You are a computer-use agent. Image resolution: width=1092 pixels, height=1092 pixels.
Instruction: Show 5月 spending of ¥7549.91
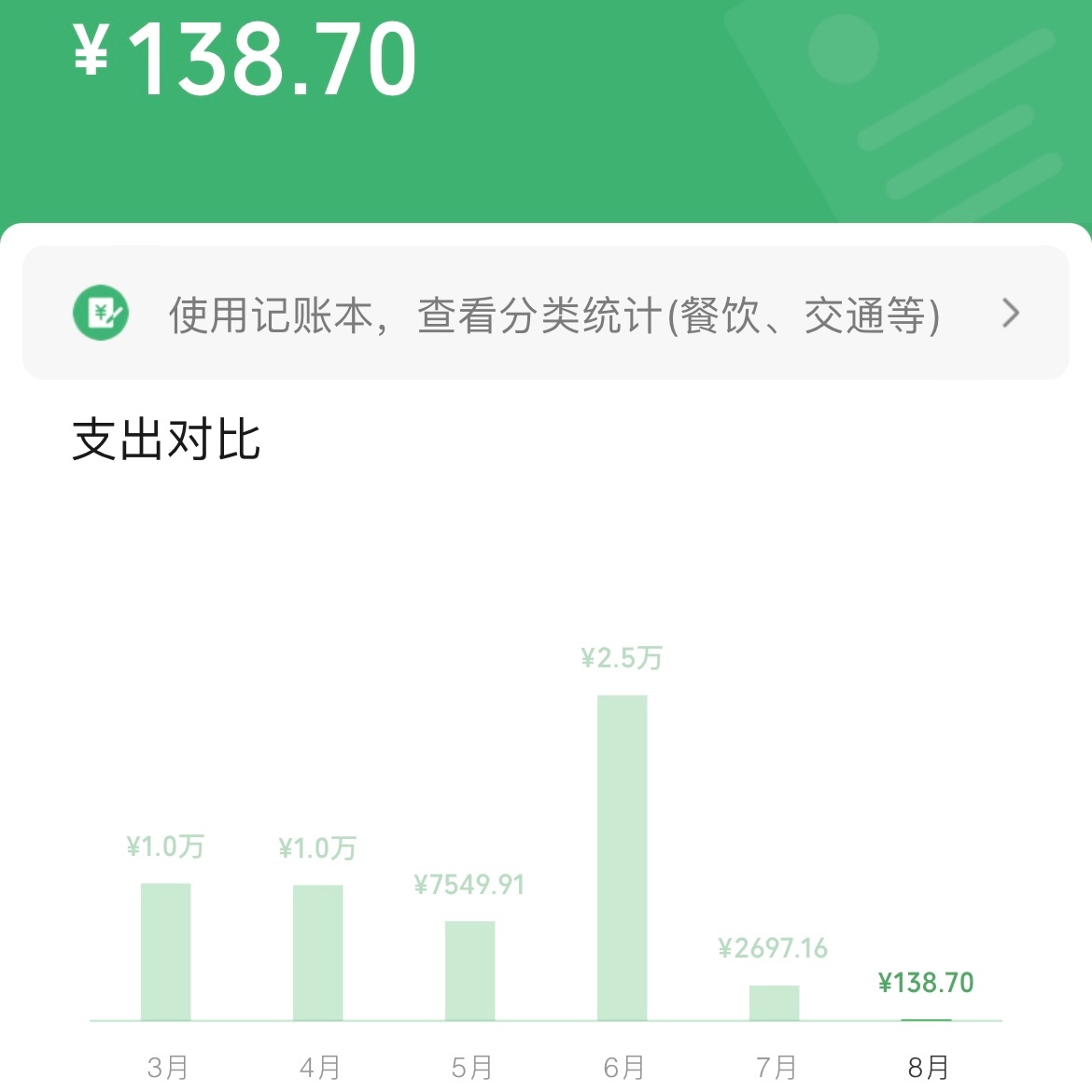470,970
